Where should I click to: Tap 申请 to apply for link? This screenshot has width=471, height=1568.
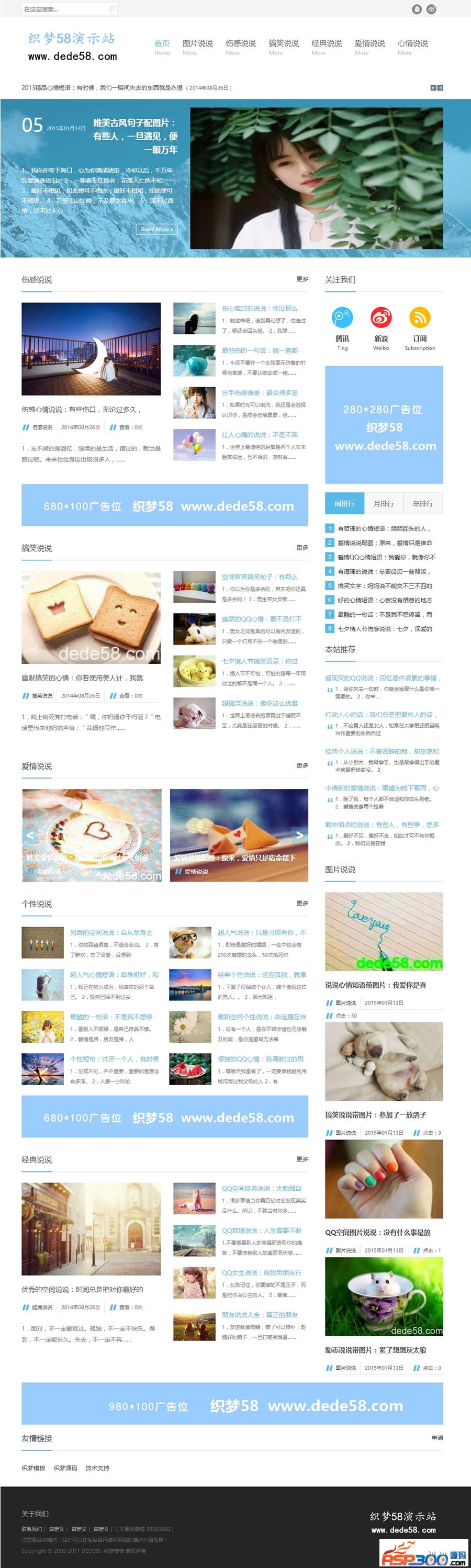point(437,1438)
